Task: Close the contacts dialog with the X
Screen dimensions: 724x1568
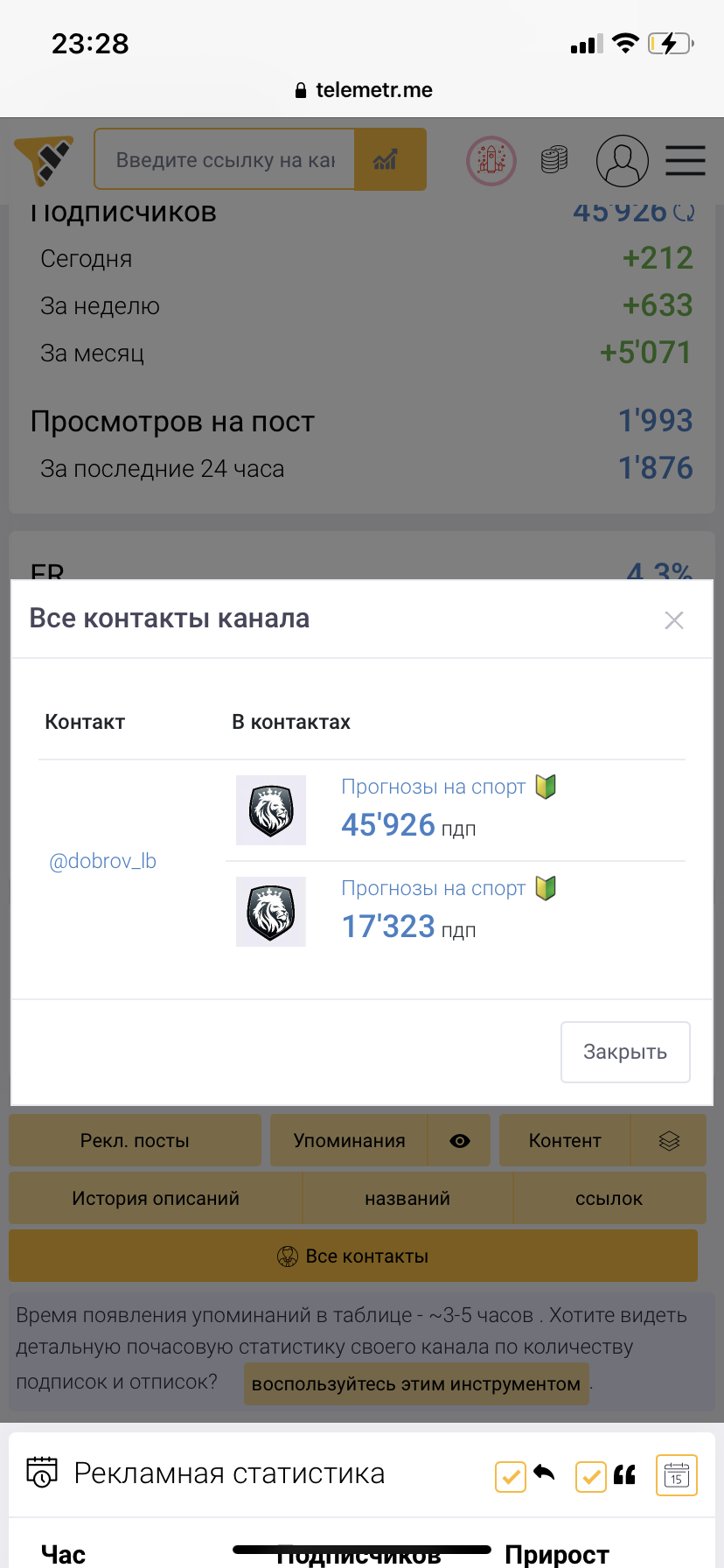Action: 673,620
